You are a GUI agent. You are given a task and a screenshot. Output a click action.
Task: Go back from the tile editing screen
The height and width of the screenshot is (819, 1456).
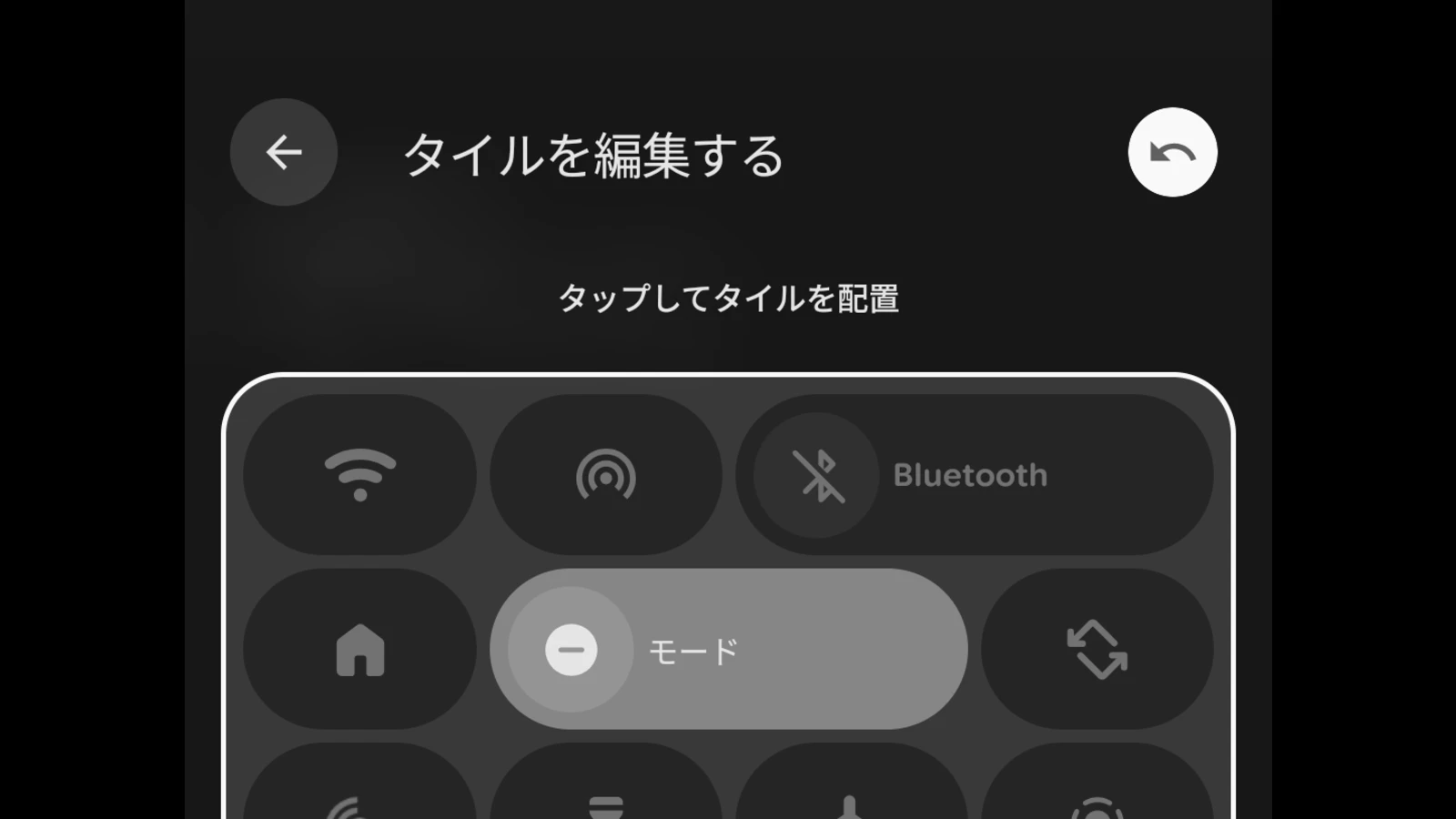coord(283,152)
